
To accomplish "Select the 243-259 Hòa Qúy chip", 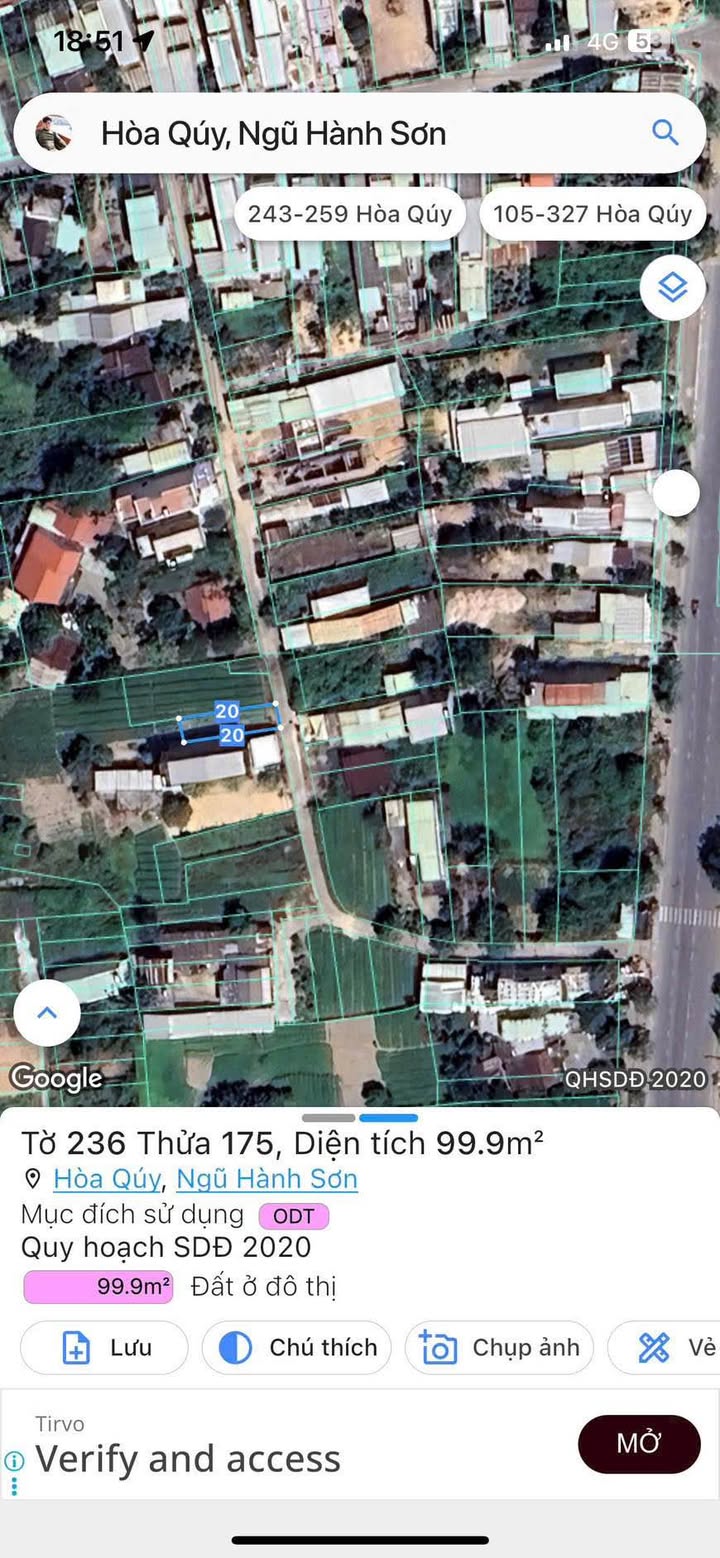I will (350, 213).
